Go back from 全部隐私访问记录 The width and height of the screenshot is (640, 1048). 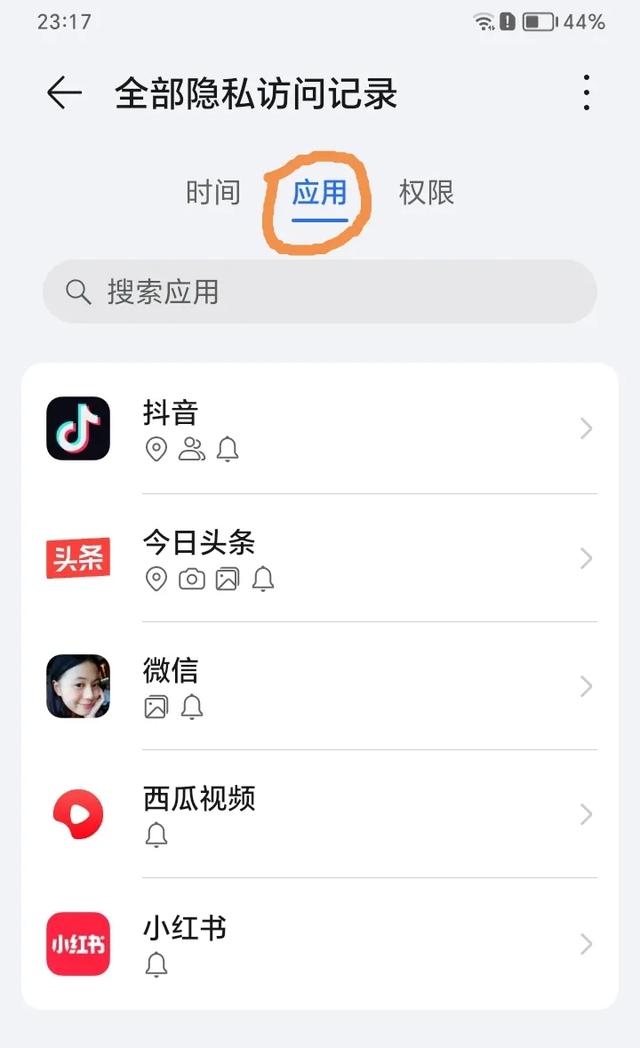click(64, 94)
